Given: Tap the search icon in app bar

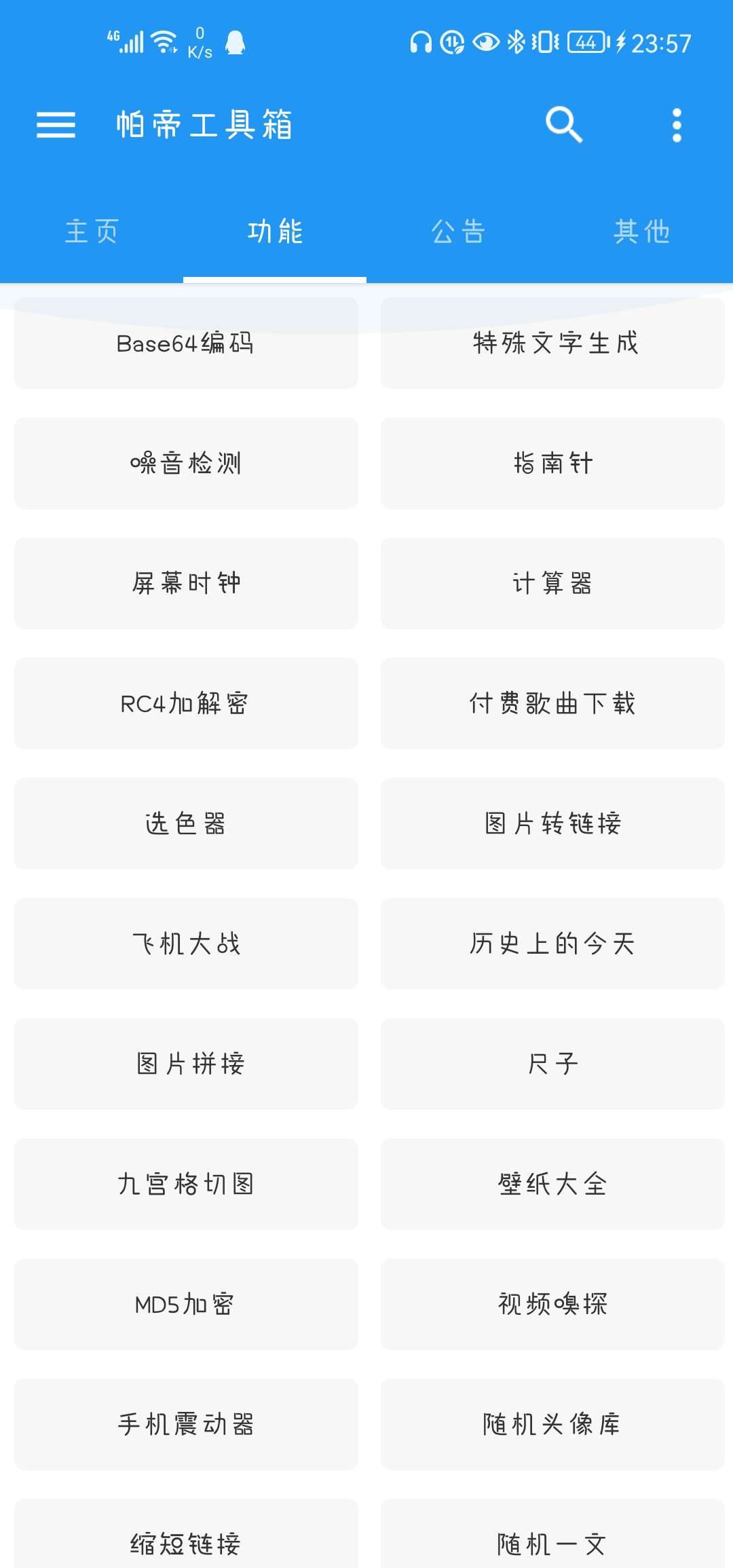Looking at the screenshot, I should 564,125.
